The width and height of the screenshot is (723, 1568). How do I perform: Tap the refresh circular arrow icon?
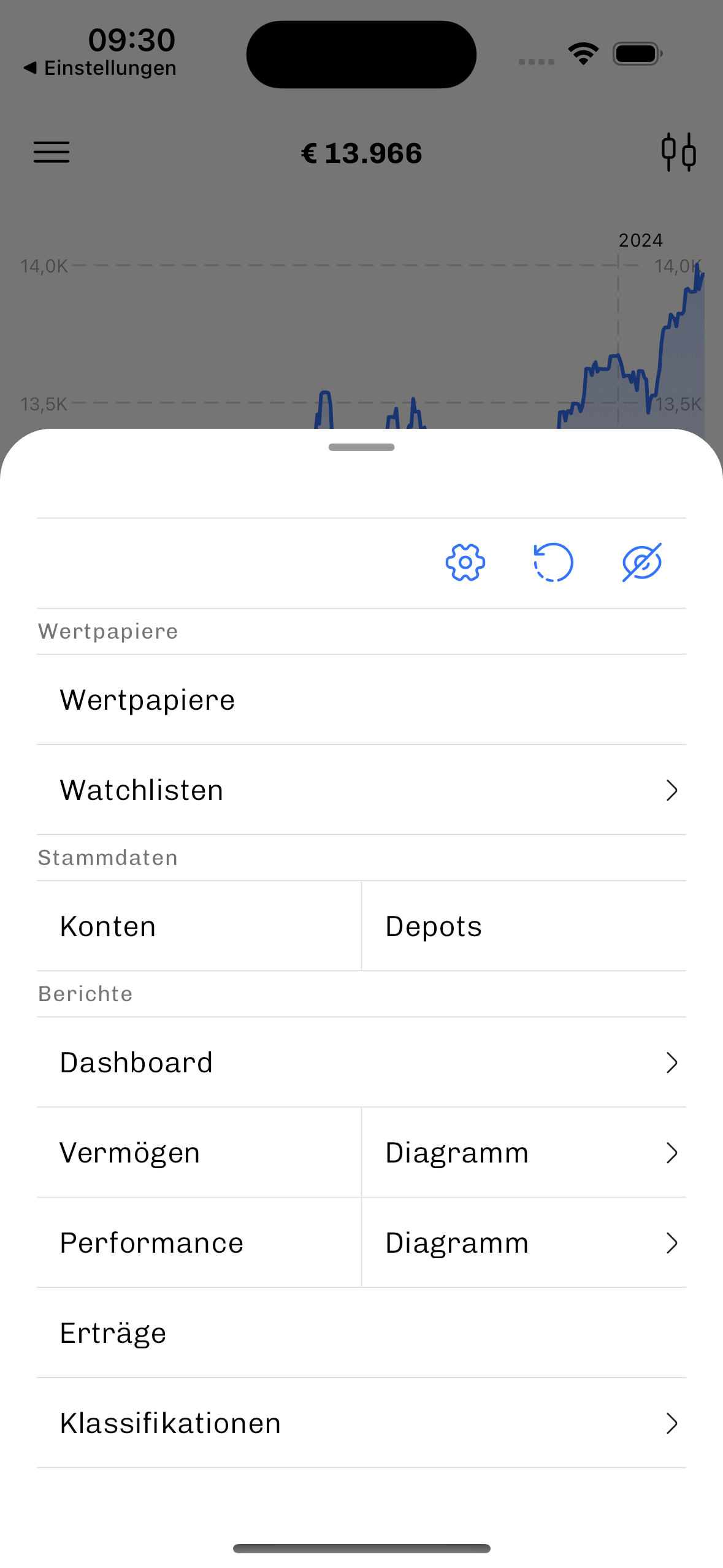point(553,563)
